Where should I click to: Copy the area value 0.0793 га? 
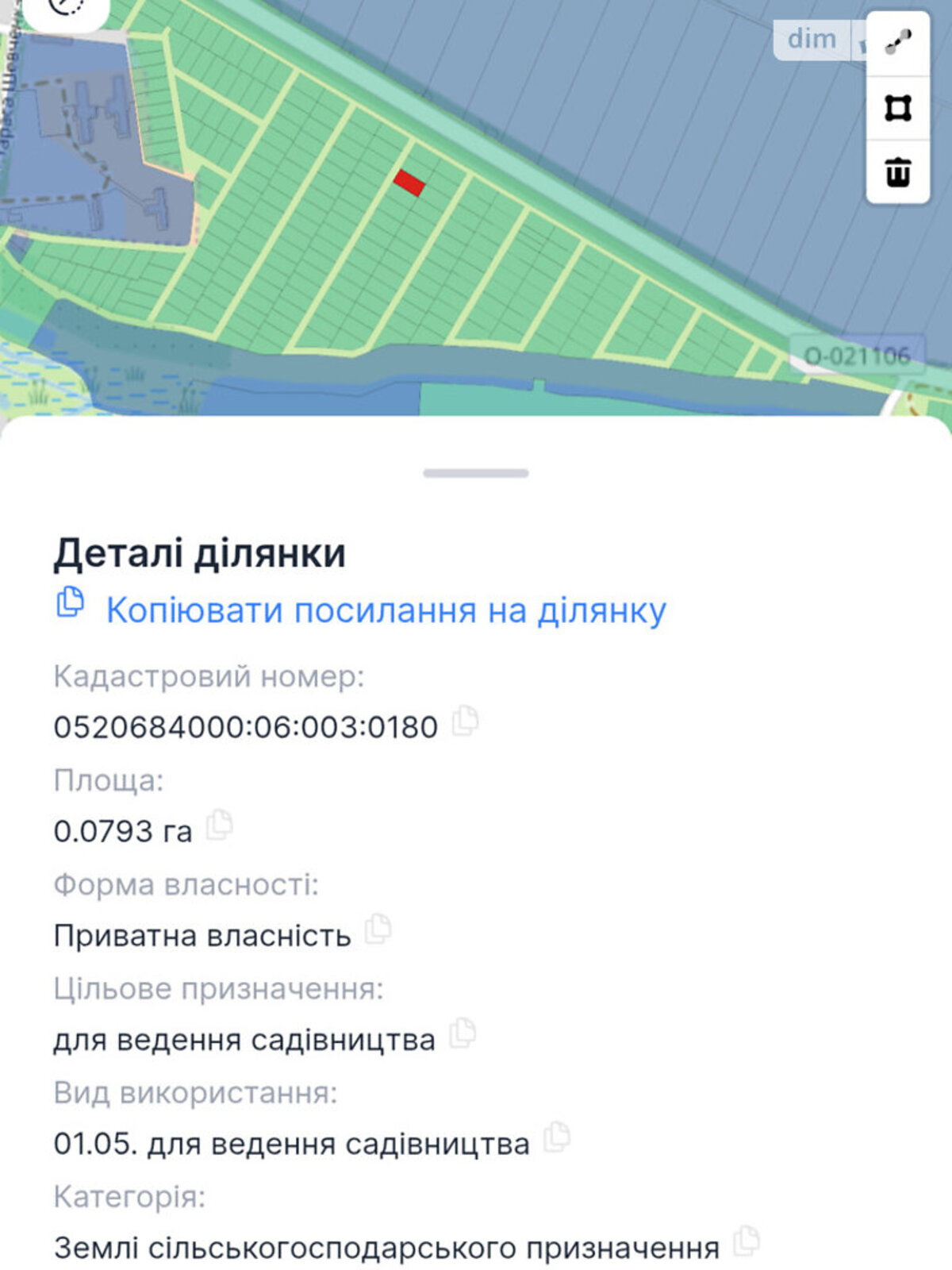[219, 825]
